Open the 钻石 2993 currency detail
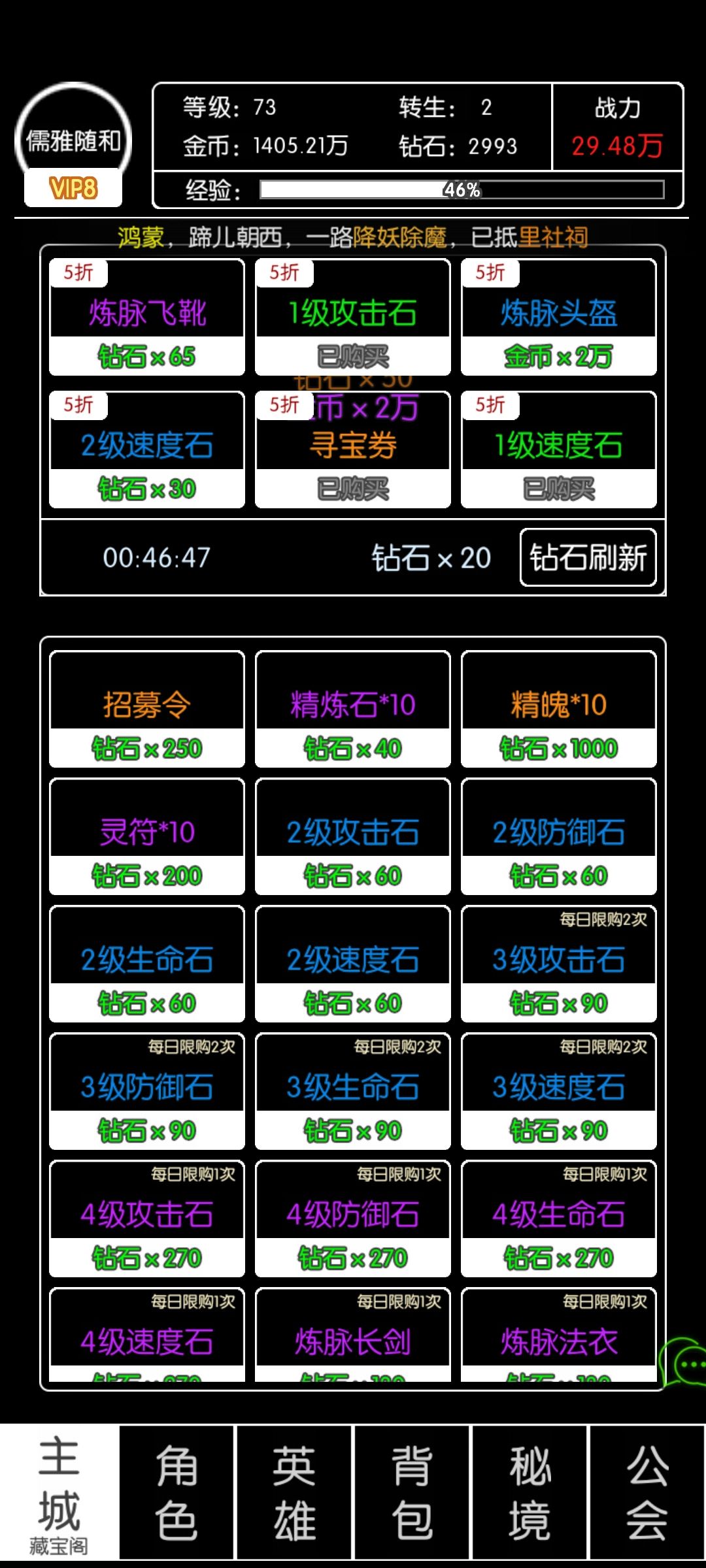This screenshot has width=706, height=1568. (458, 147)
